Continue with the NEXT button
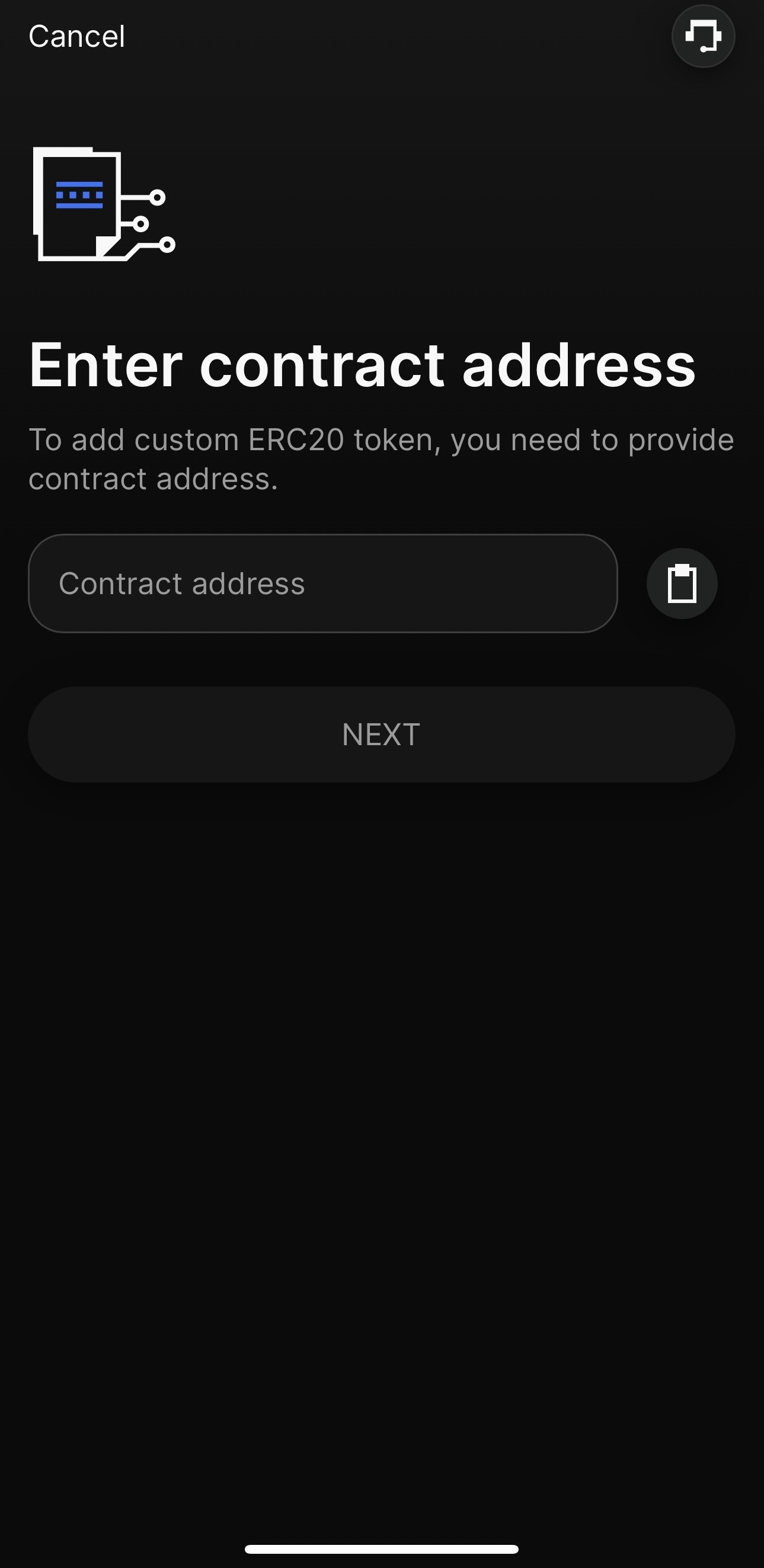764x1568 pixels. [x=381, y=734]
